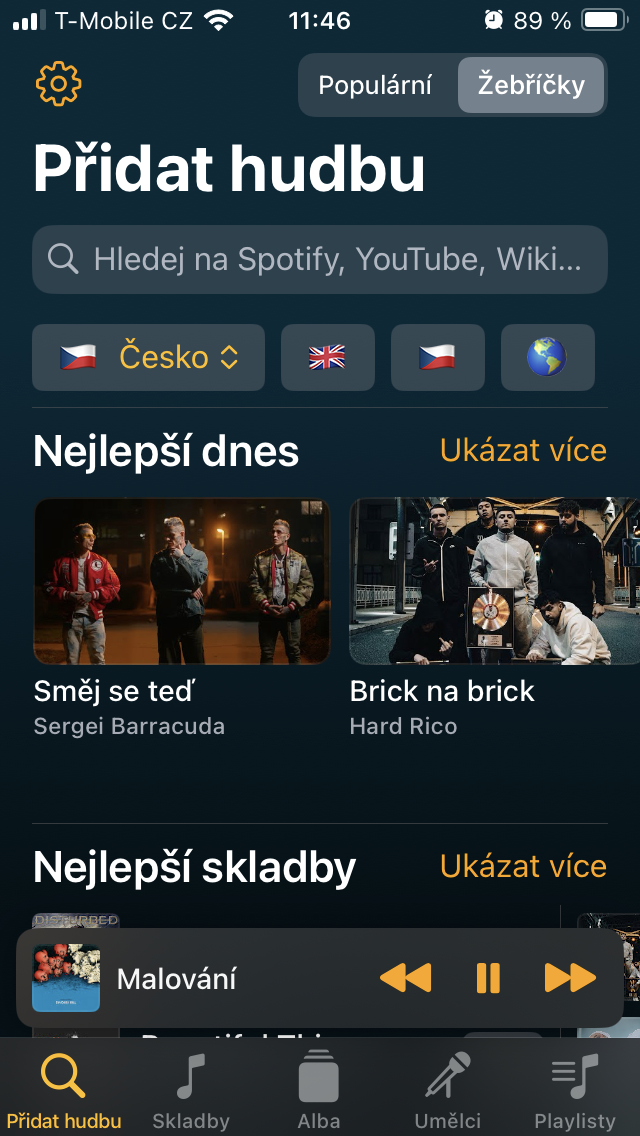Image resolution: width=640 pixels, height=1136 pixels.
Task: Open the Směj se teď video tile
Action: (x=182, y=581)
